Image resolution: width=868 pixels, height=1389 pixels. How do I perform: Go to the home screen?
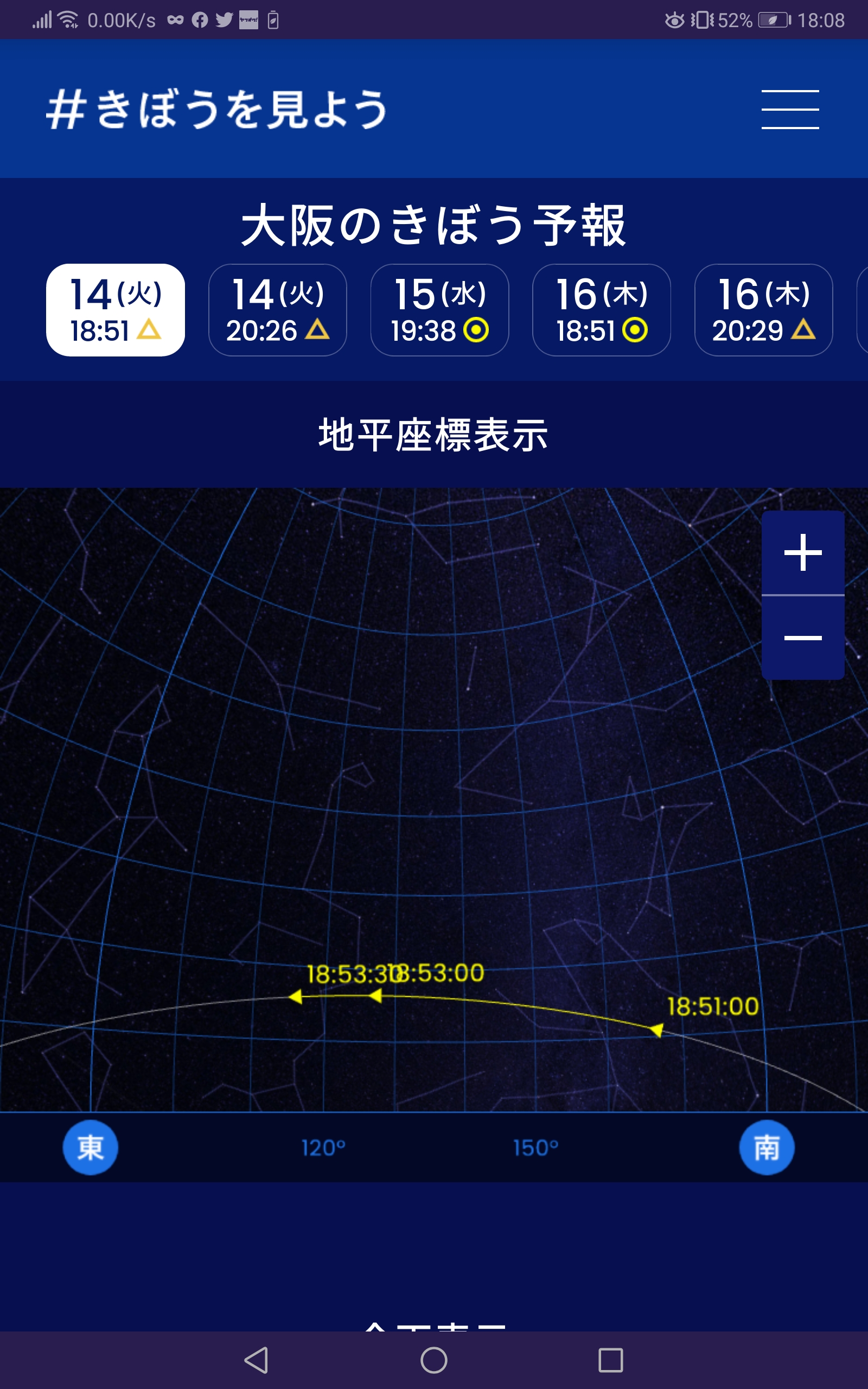pyautogui.click(x=434, y=1360)
